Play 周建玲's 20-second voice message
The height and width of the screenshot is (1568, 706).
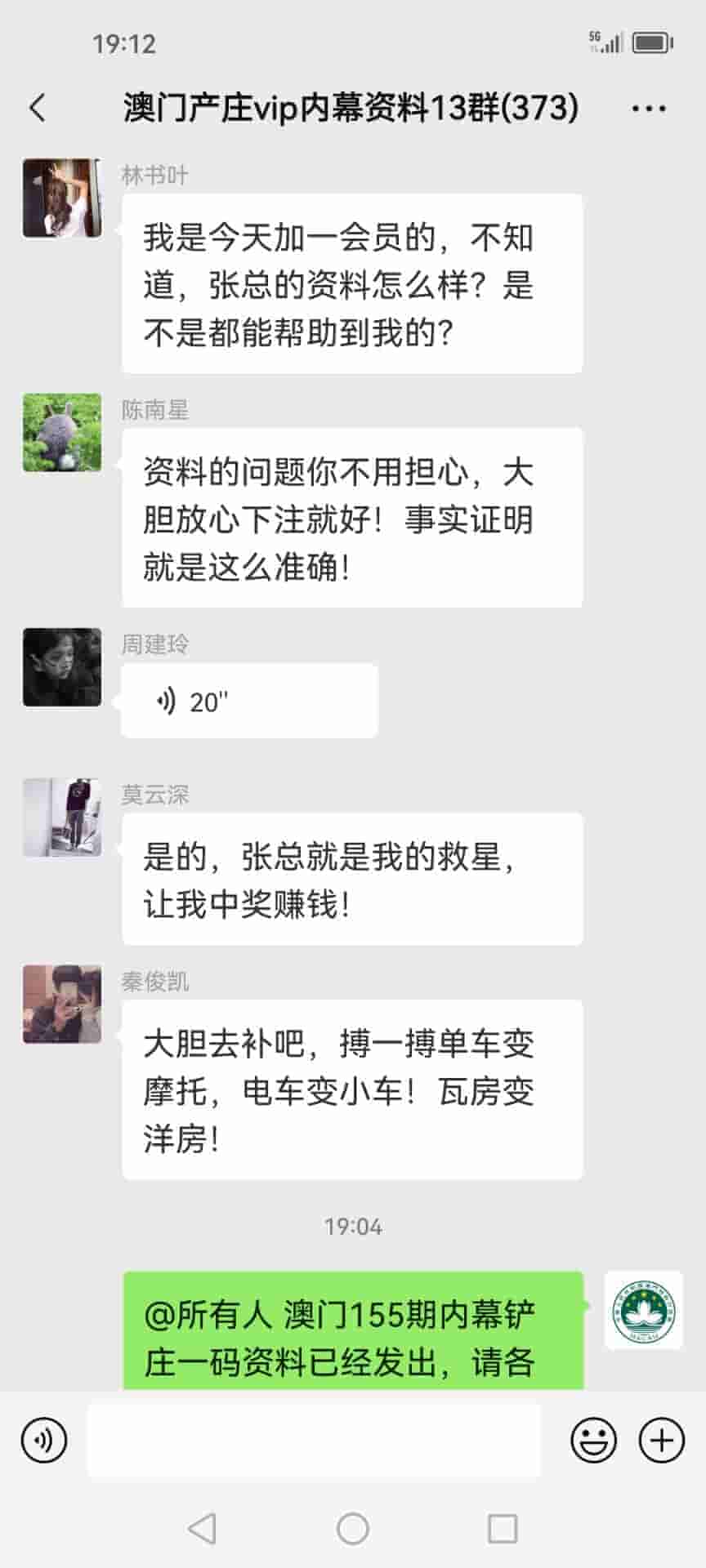(x=248, y=701)
